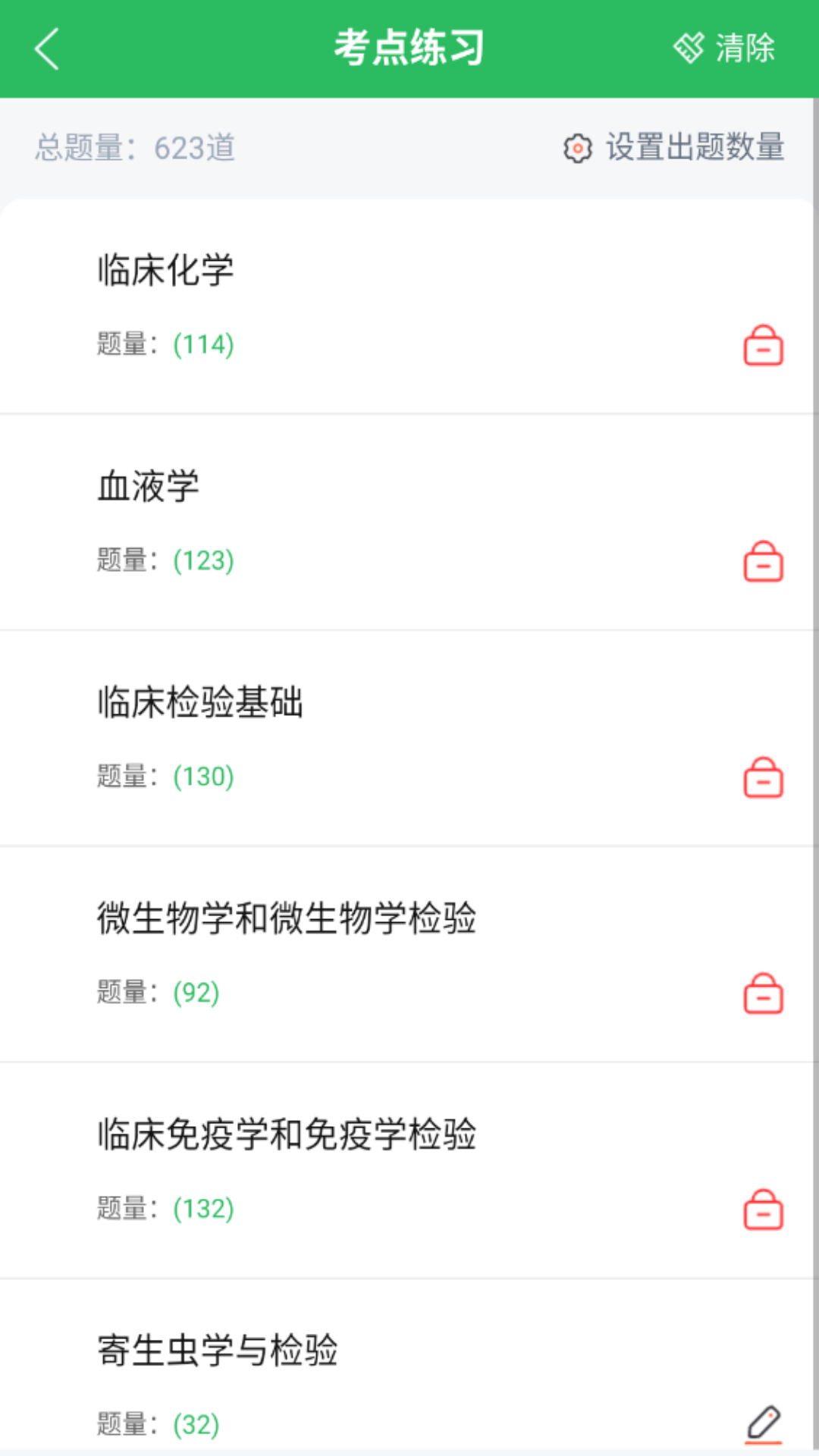Open 设置出题数量 settings
This screenshot has width=819, height=1456.
(695, 149)
